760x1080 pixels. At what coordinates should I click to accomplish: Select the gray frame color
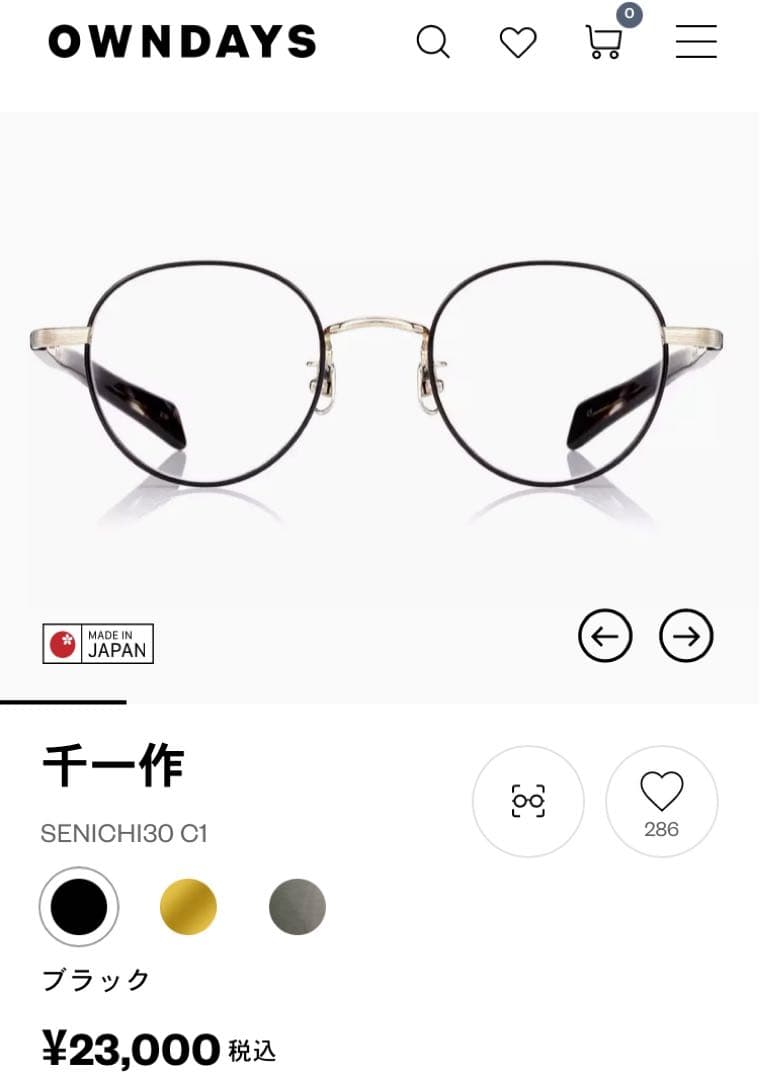tap(297, 907)
